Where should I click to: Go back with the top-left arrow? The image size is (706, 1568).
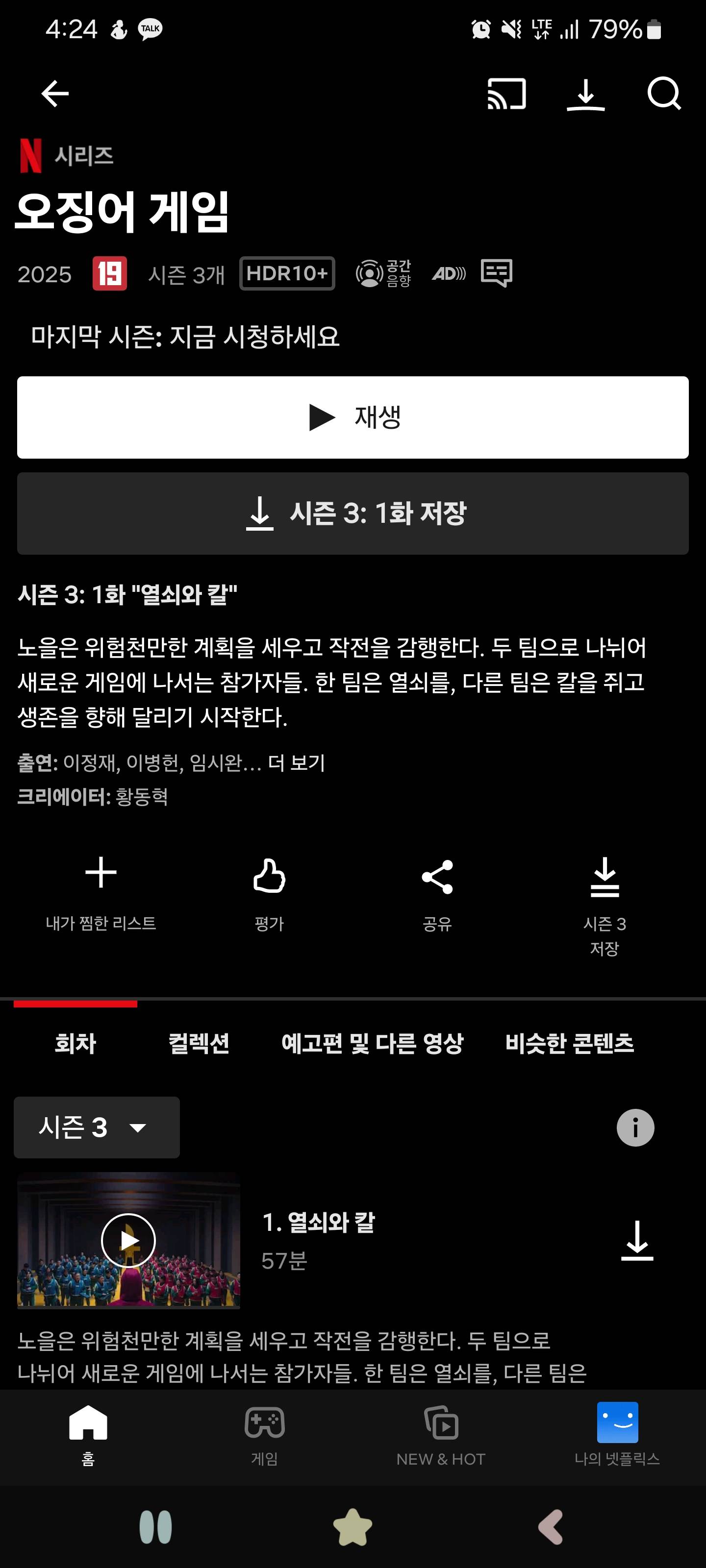tap(55, 94)
